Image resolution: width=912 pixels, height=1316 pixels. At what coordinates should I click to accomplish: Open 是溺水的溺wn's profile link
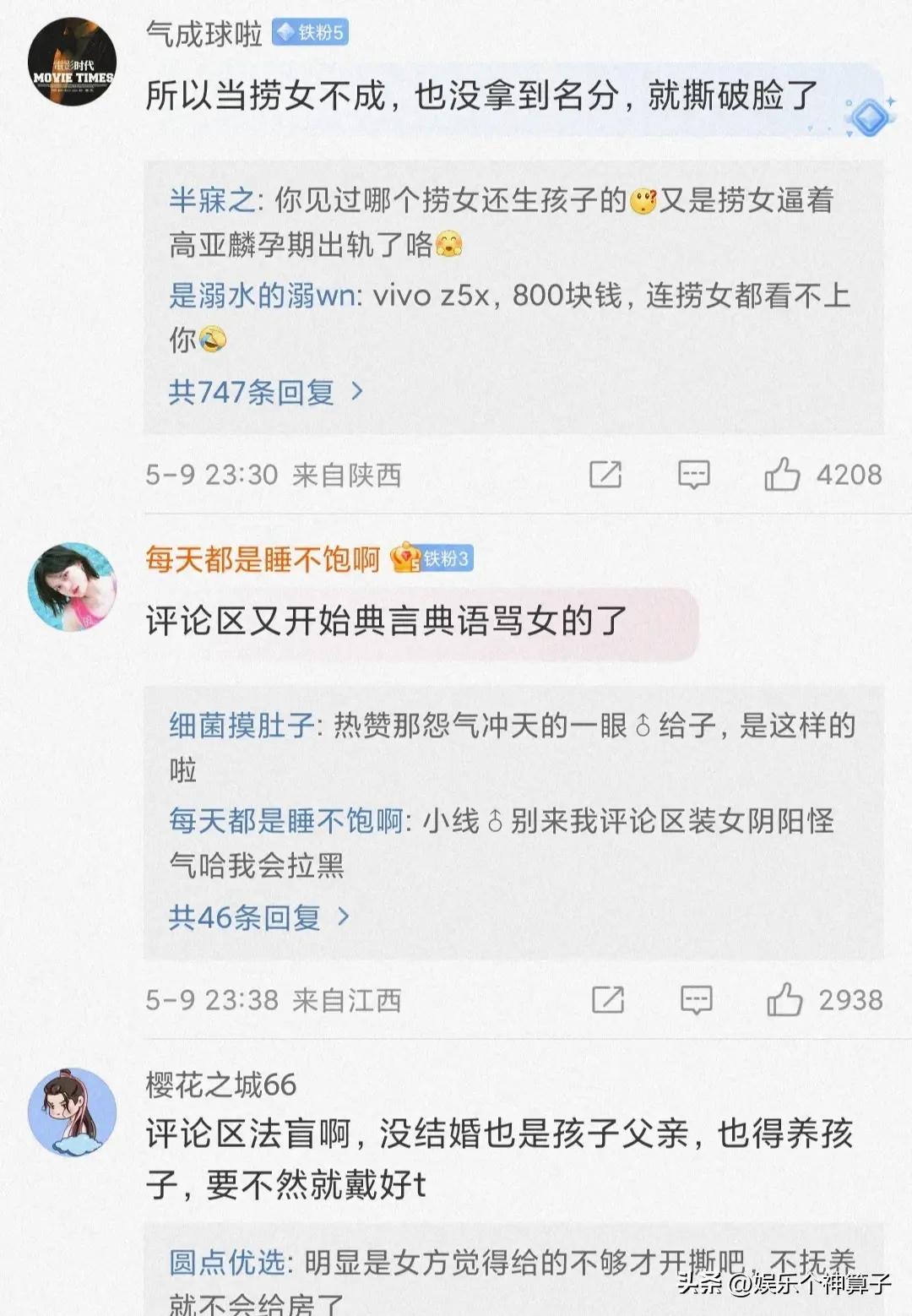tap(264, 295)
